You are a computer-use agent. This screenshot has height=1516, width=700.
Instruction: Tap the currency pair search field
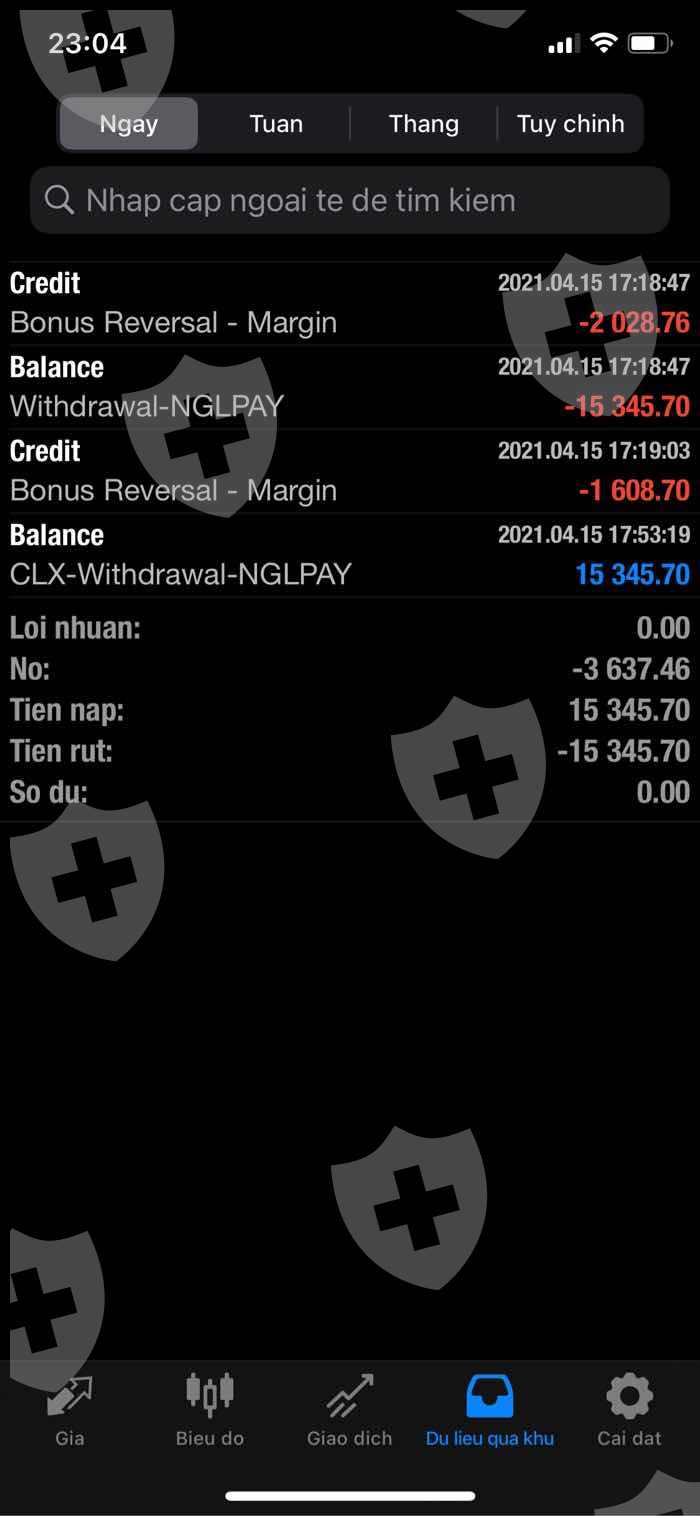tap(350, 200)
